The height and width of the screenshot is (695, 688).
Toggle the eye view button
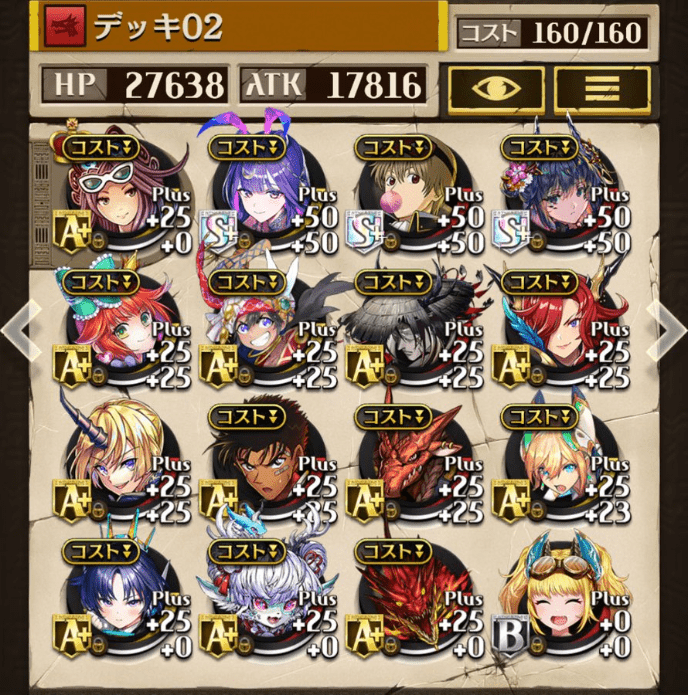tap(495, 91)
